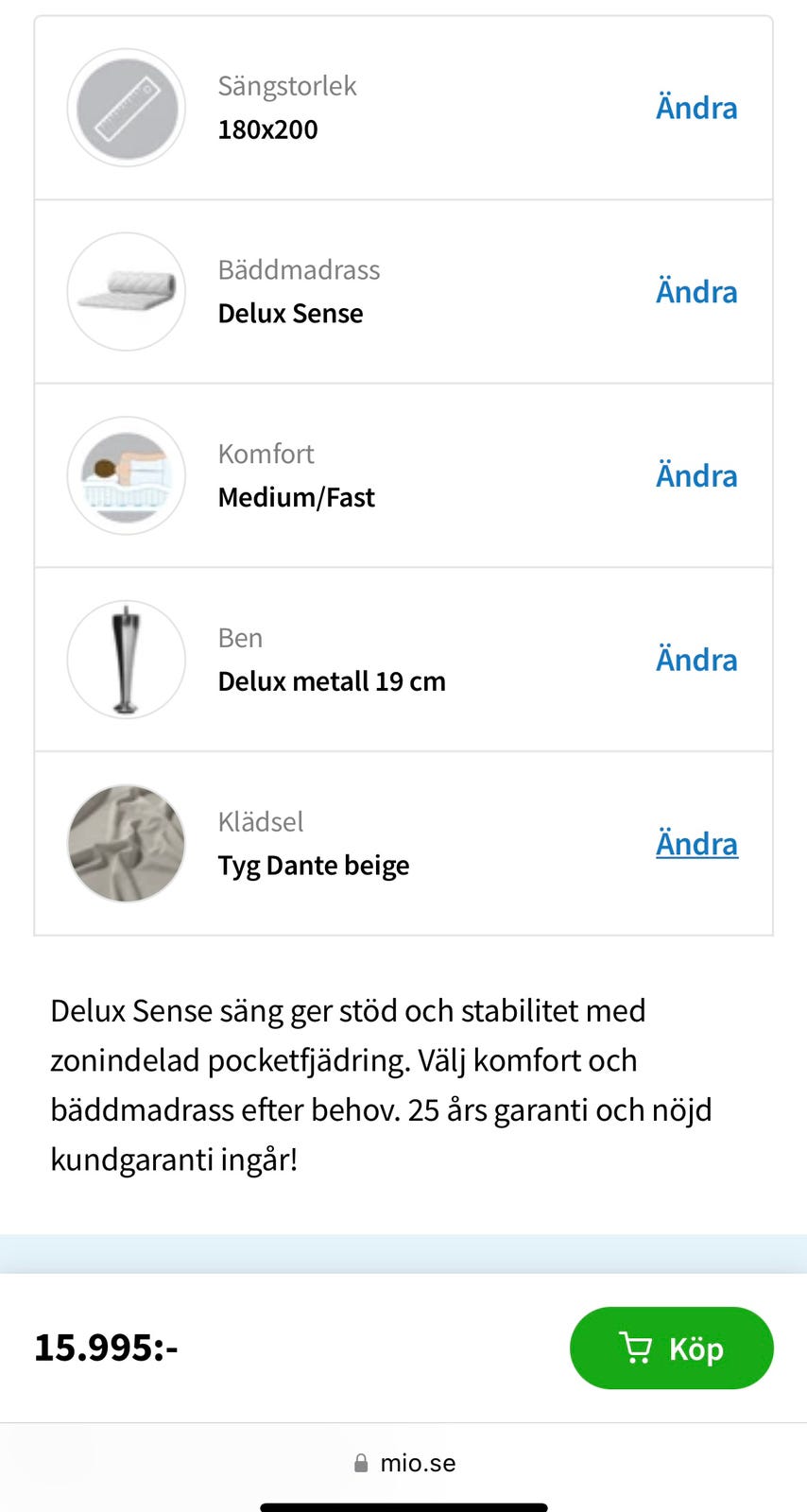Click Ändra beside Delux metall 19 cm legs
The width and height of the screenshot is (807, 1512).
pos(696,659)
